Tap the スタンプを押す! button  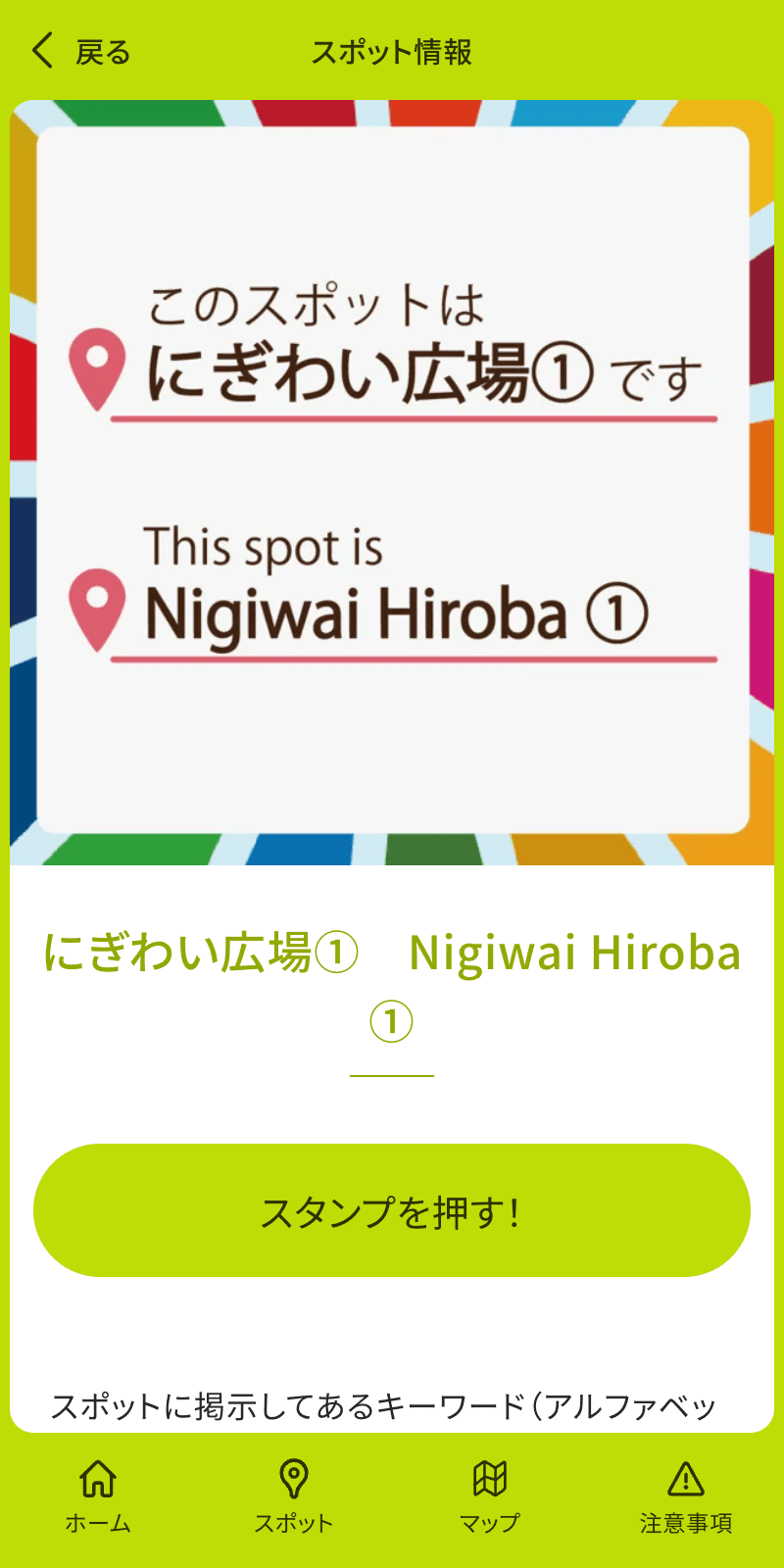(x=392, y=1210)
